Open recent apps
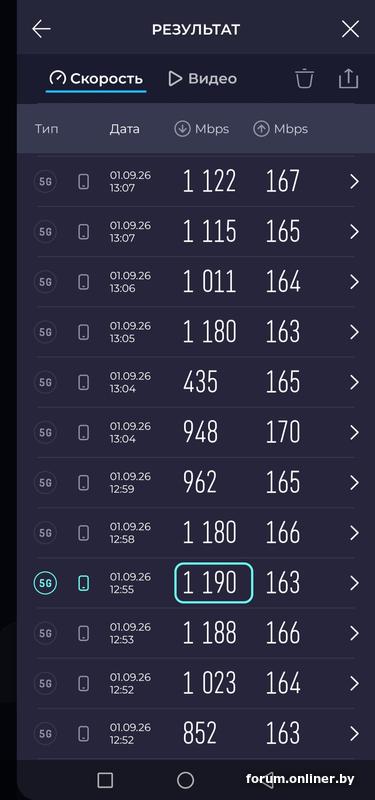 click(x=105, y=780)
